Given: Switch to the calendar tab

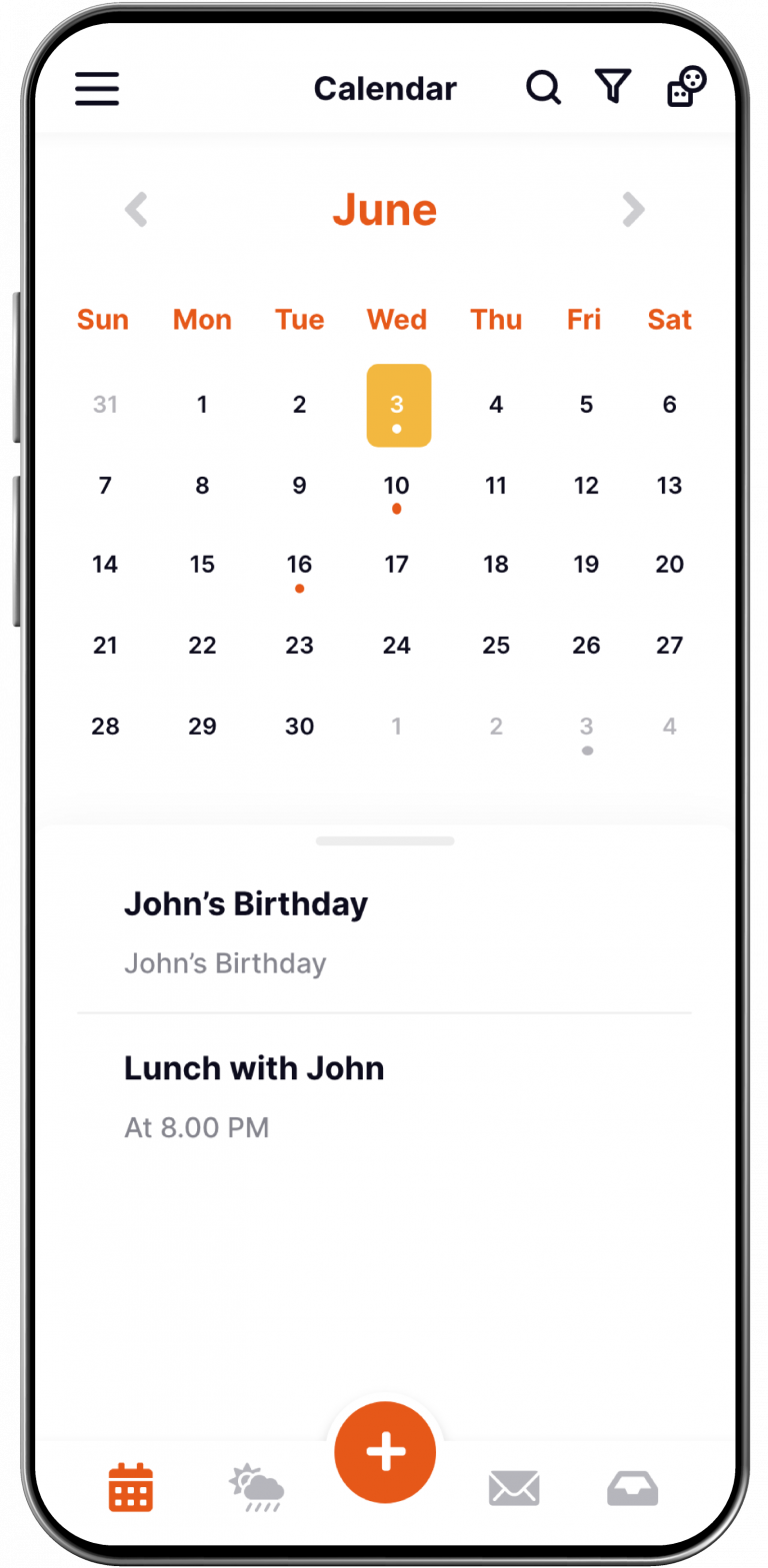Looking at the screenshot, I should (131, 1488).
